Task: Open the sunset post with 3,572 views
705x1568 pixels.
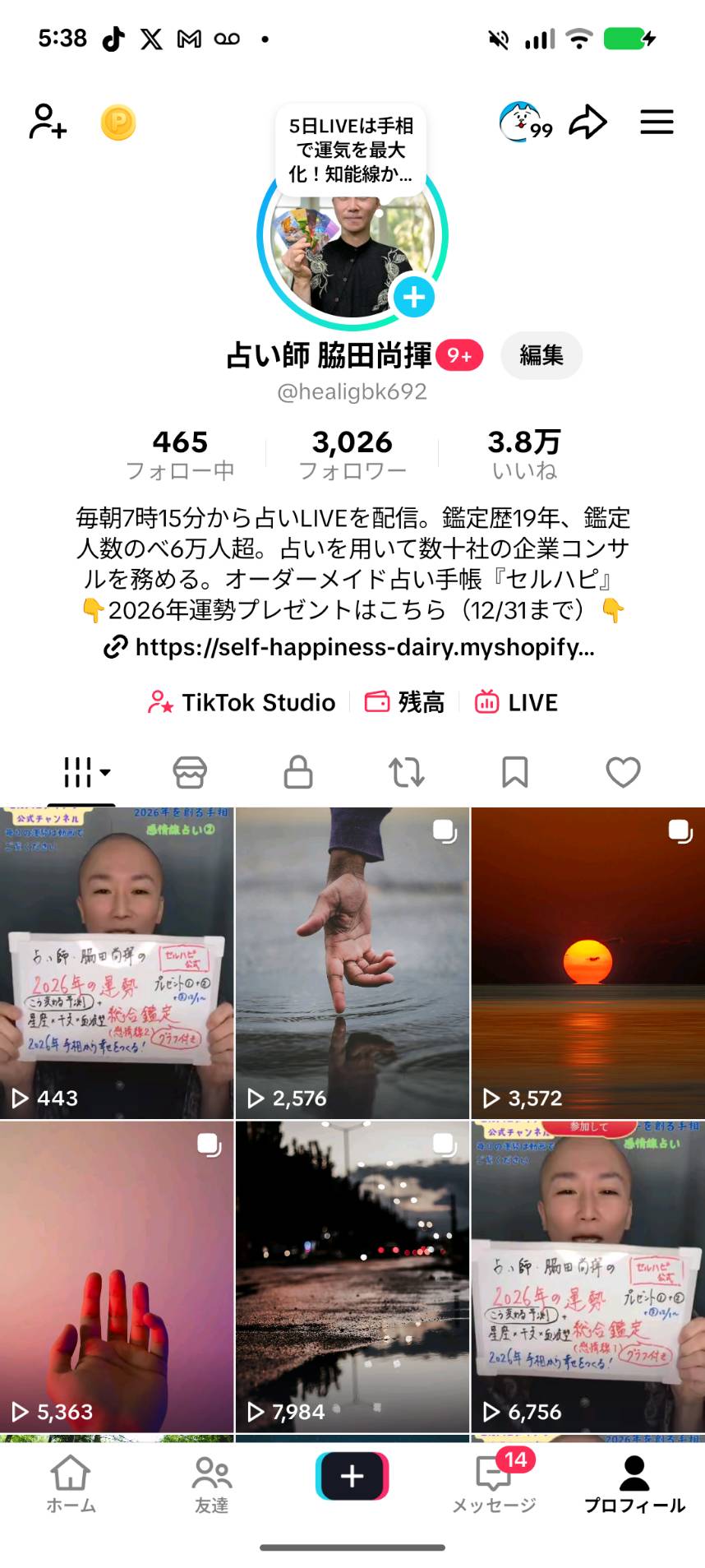Action: (587, 962)
